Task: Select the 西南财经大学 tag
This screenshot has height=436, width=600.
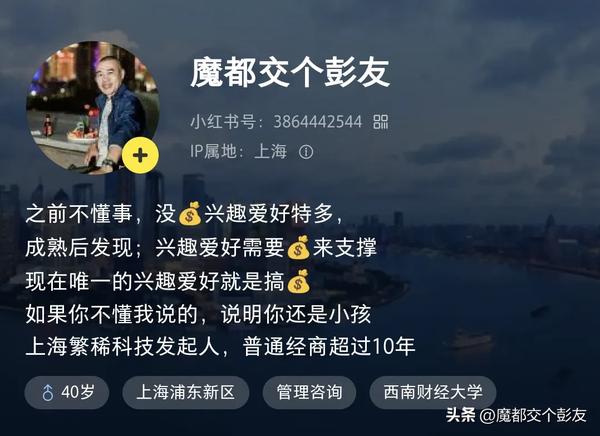Action: tap(432, 392)
